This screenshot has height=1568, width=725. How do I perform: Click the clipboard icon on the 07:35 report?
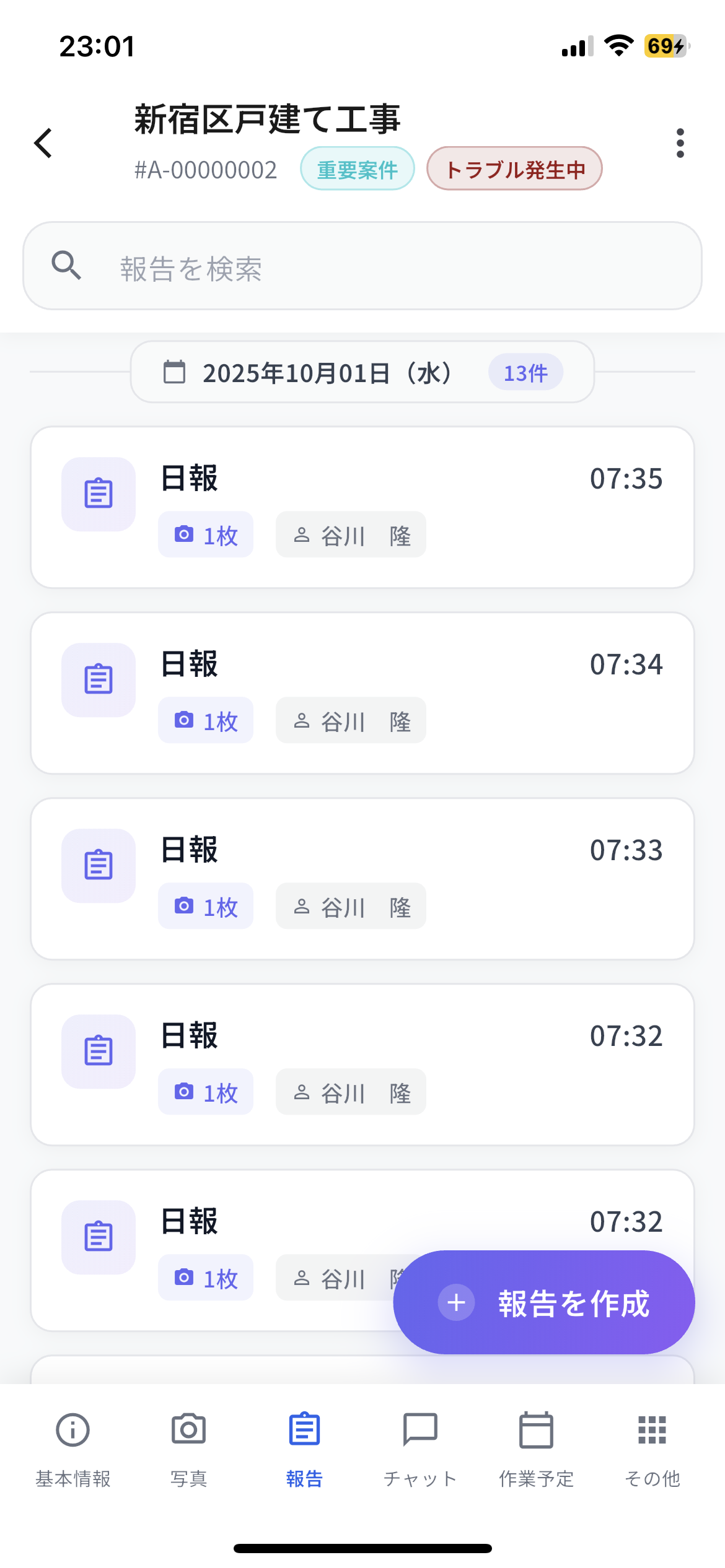(x=98, y=494)
